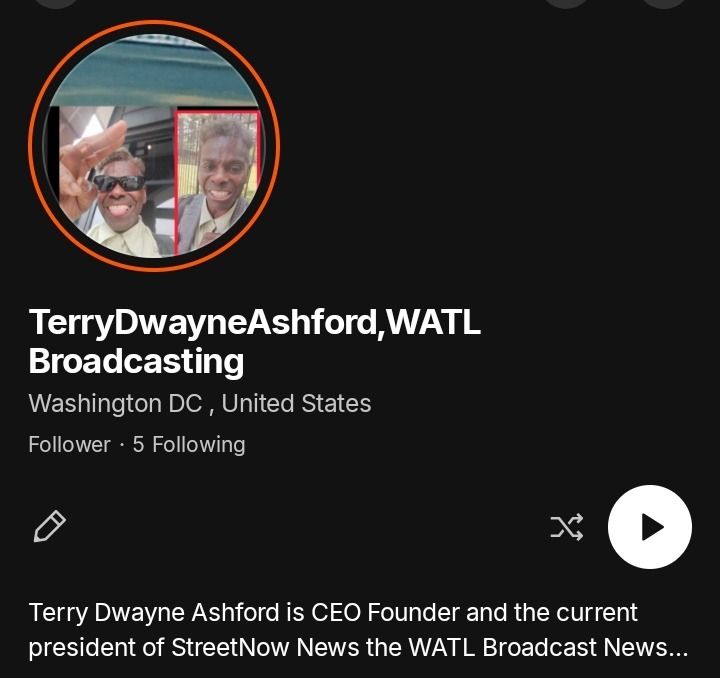
Task: Expand the Terry Dwayne Ashford bio text
Action: (x=358, y=629)
